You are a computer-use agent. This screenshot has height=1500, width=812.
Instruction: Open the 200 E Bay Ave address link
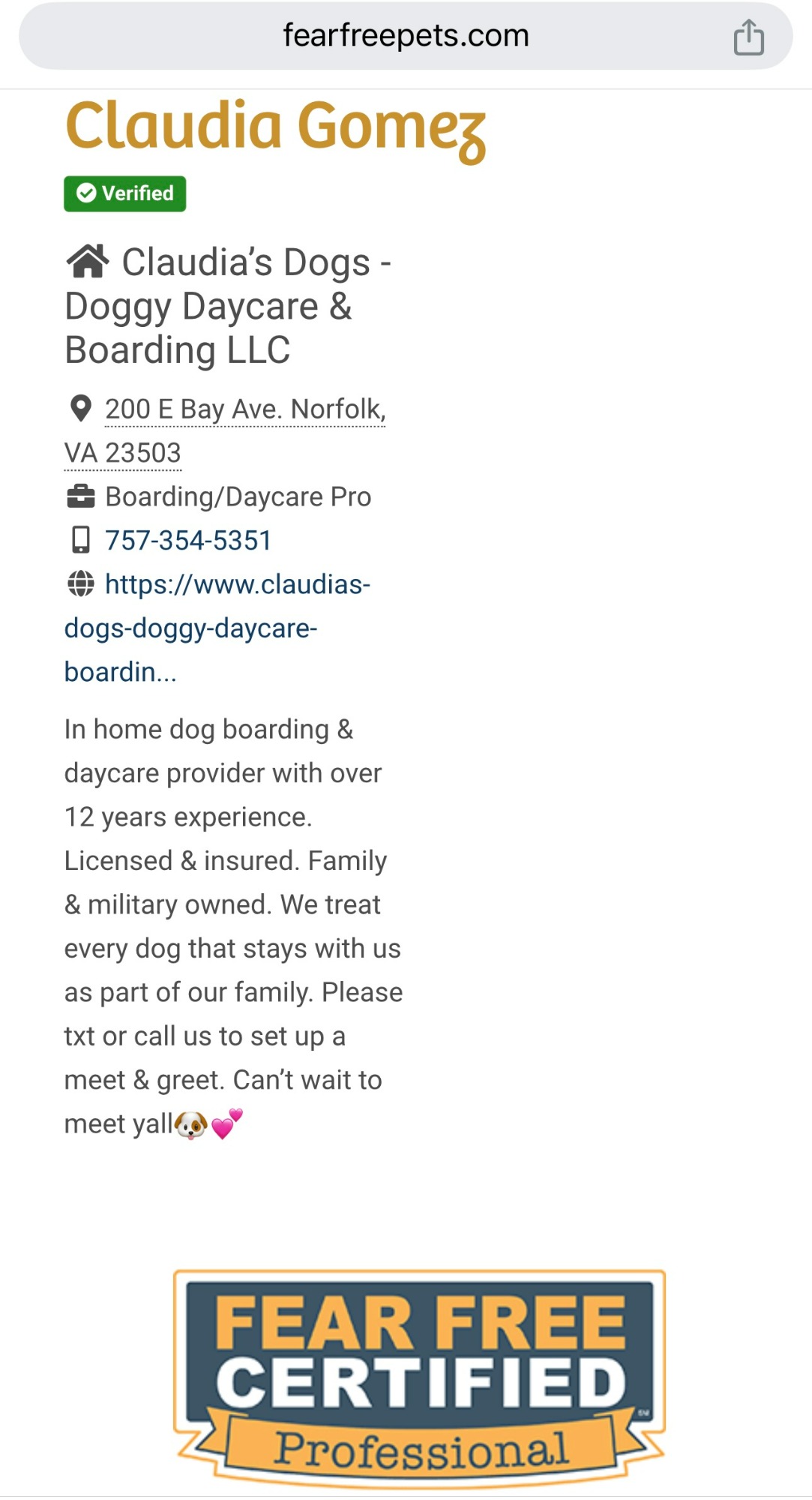pos(225,431)
